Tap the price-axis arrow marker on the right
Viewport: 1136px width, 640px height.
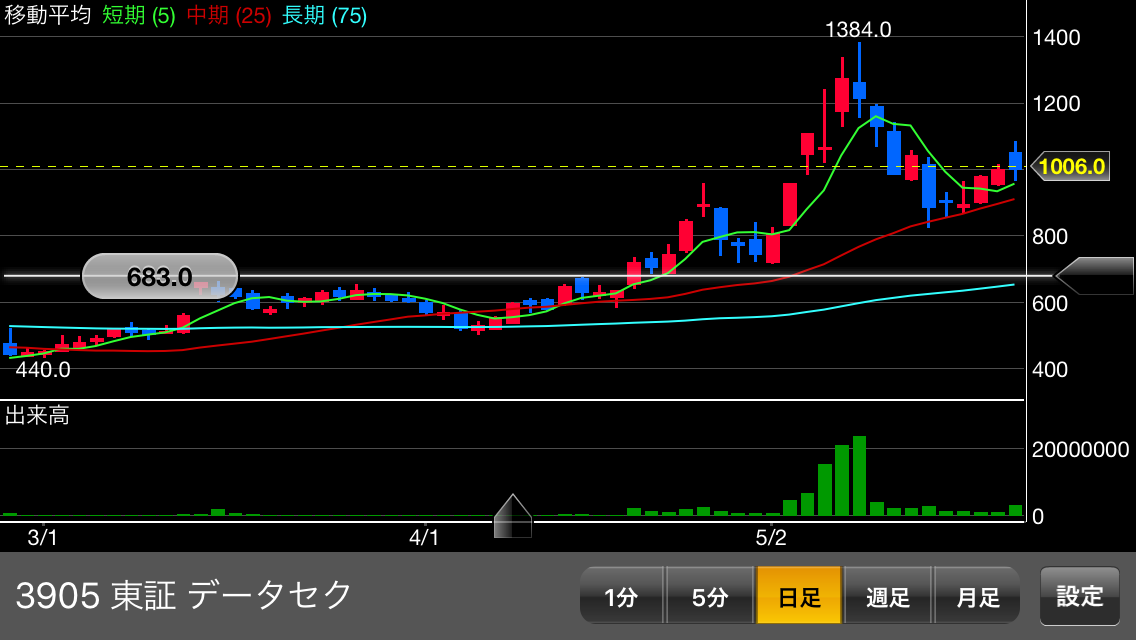click(1094, 276)
